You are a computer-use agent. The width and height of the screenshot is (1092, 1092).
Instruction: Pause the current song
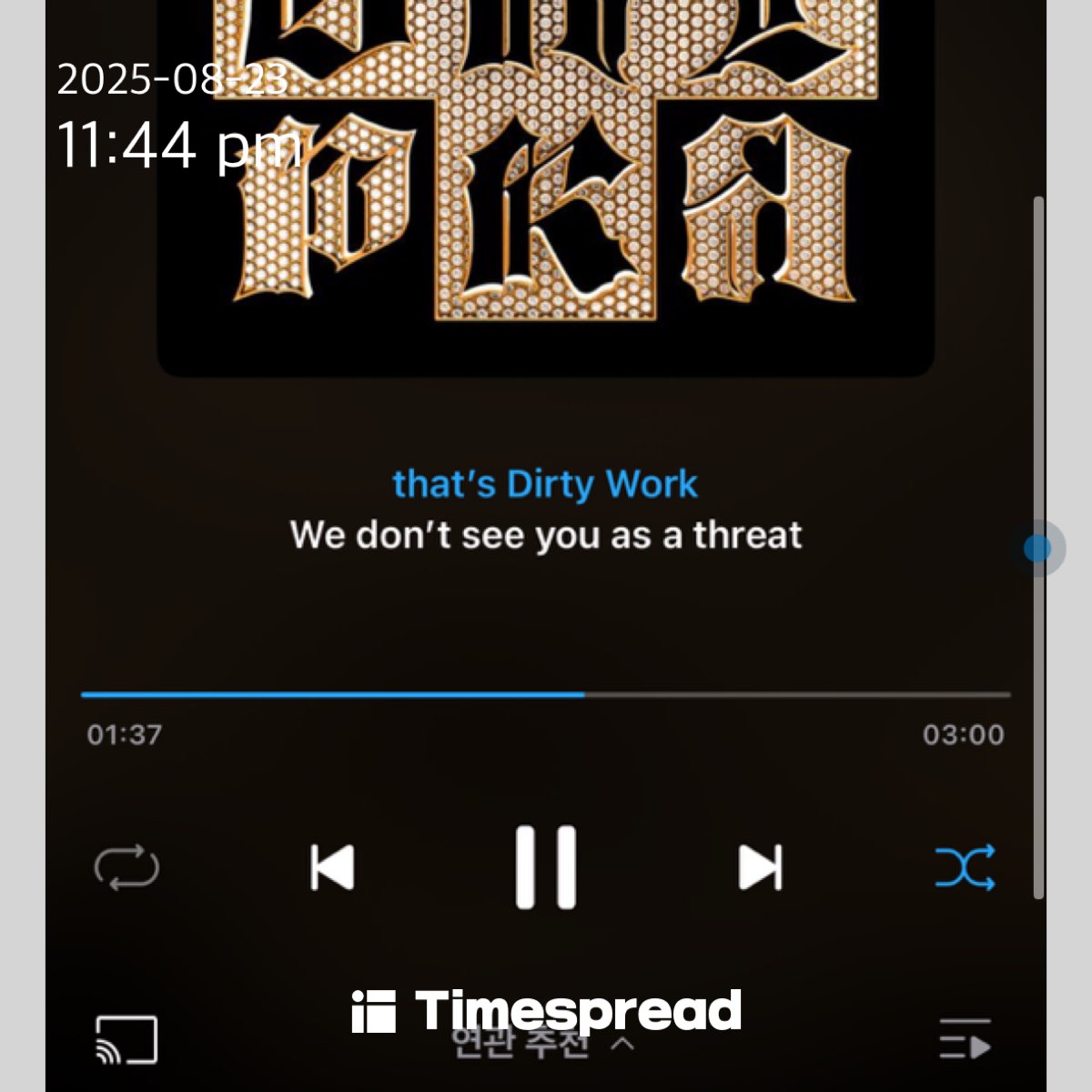click(x=545, y=867)
